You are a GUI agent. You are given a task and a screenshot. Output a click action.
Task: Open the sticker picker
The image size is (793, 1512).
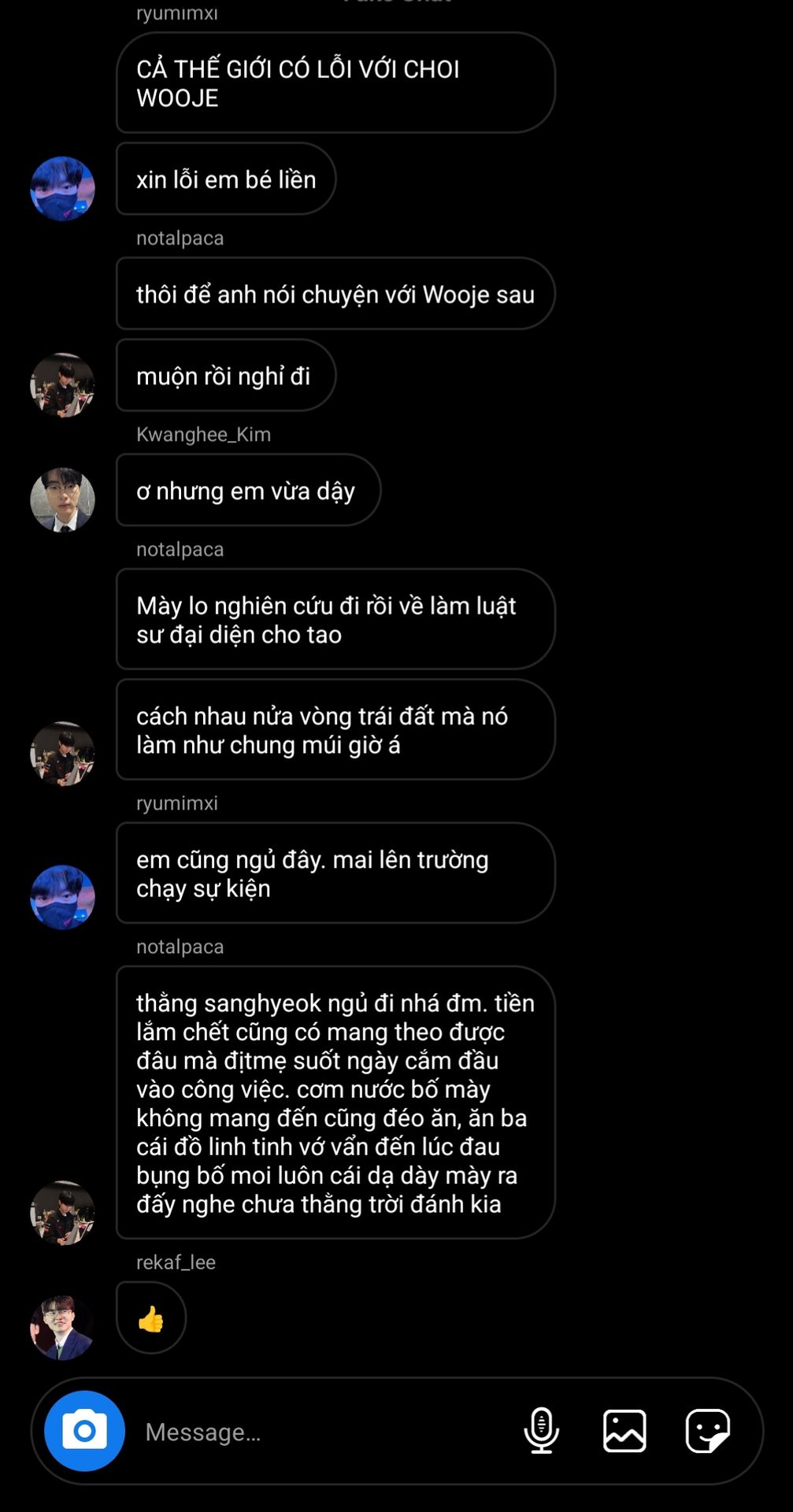pyautogui.click(x=708, y=1431)
